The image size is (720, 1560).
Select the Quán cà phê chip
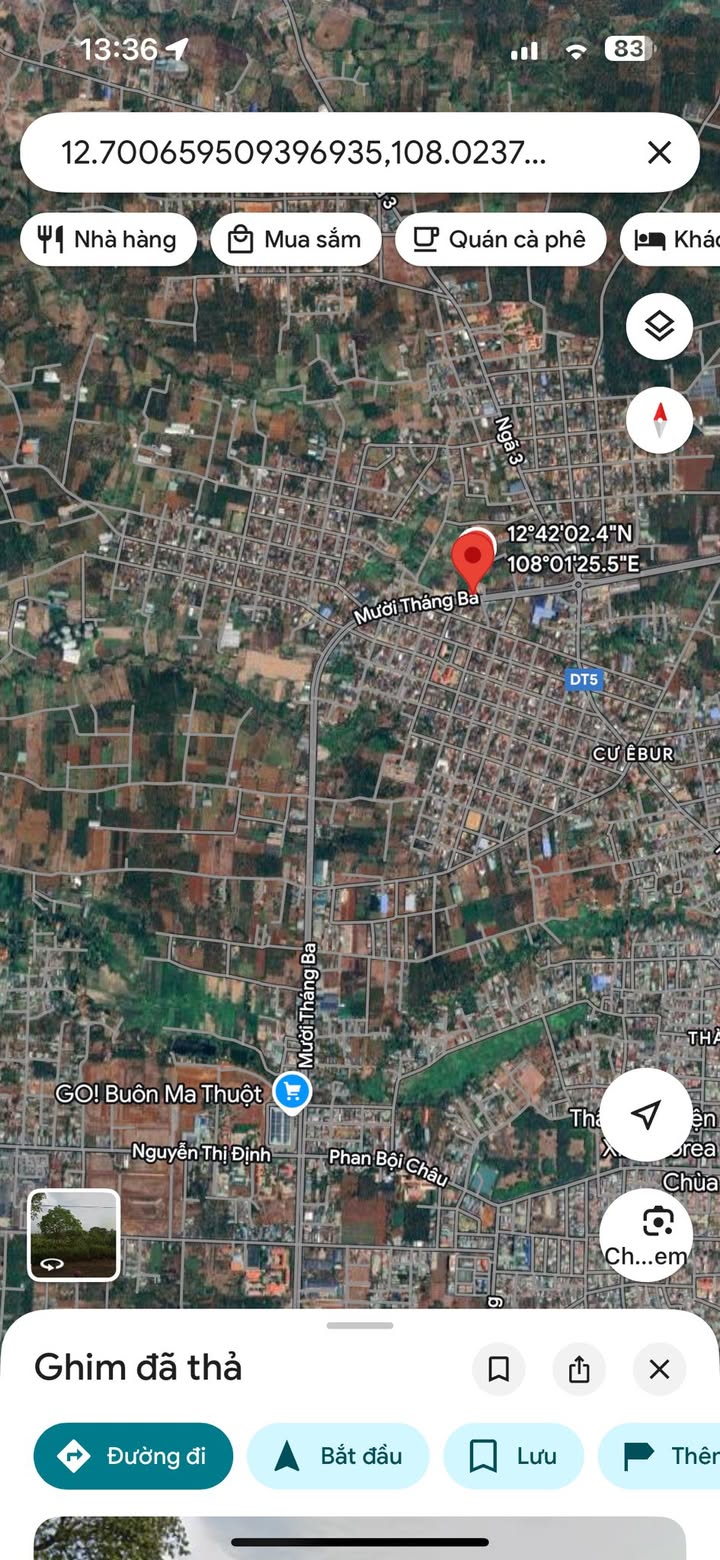point(500,240)
